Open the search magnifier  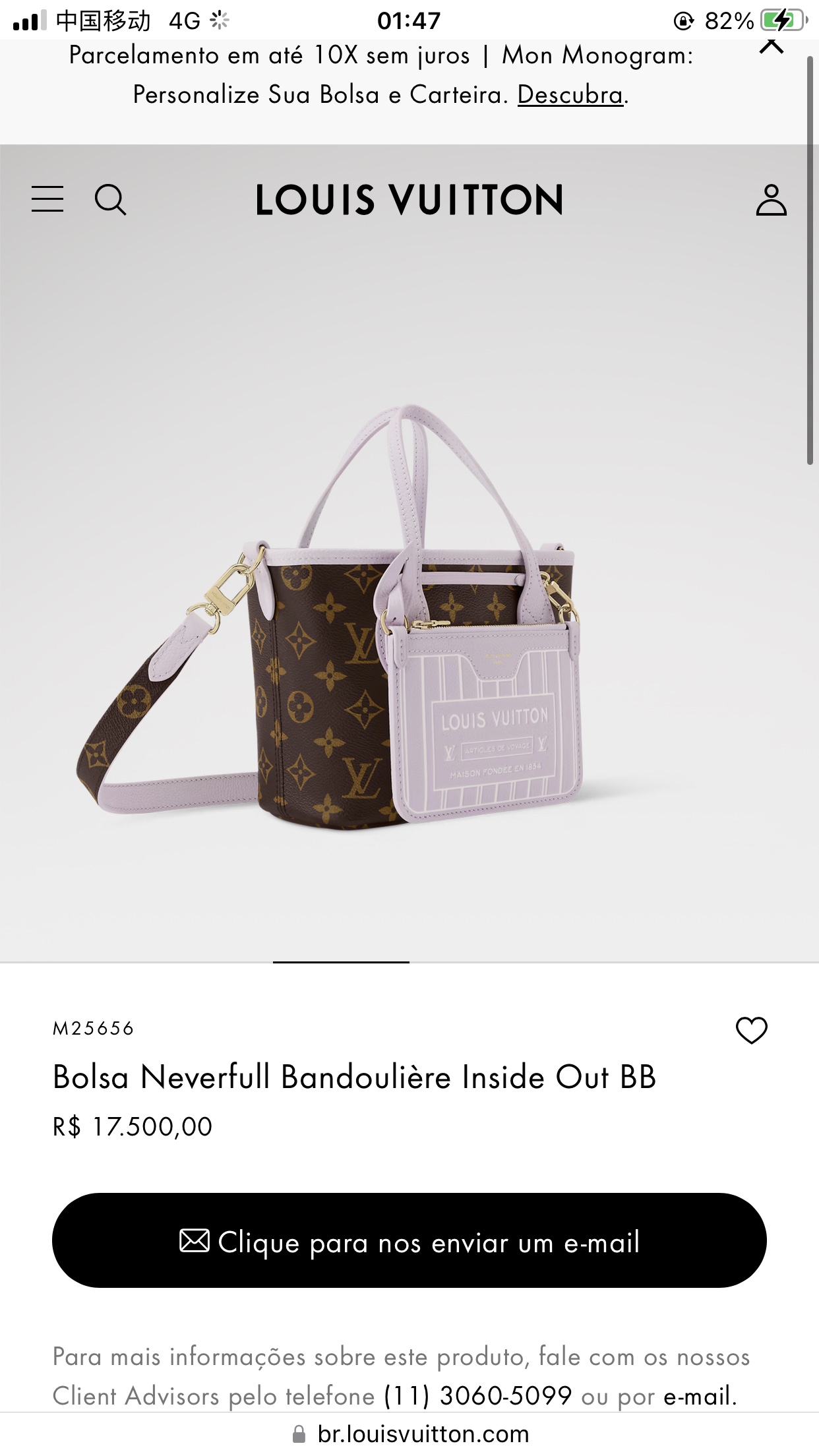(110, 199)
